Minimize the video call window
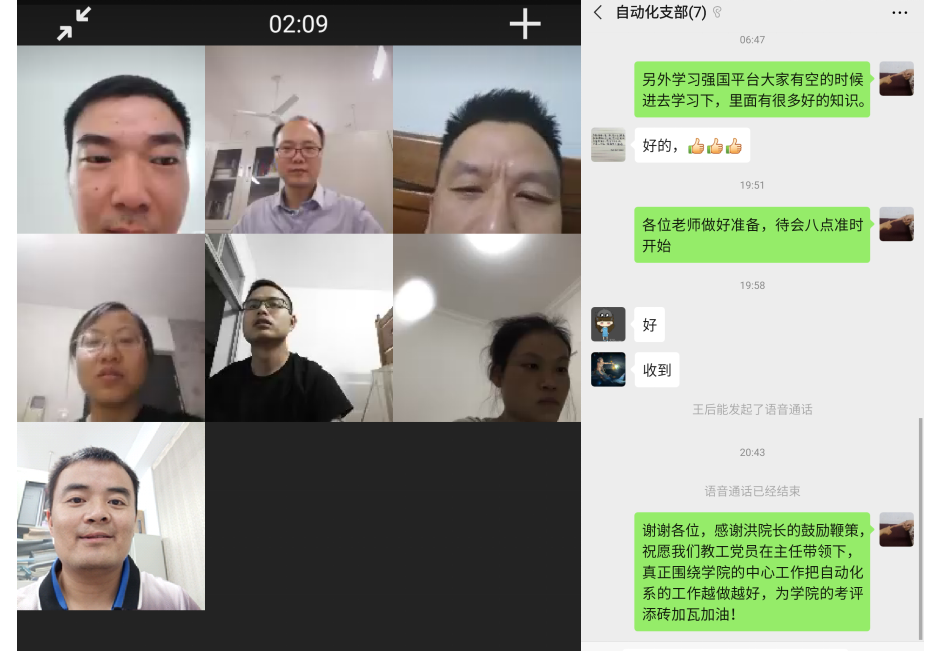 point(74,24)
